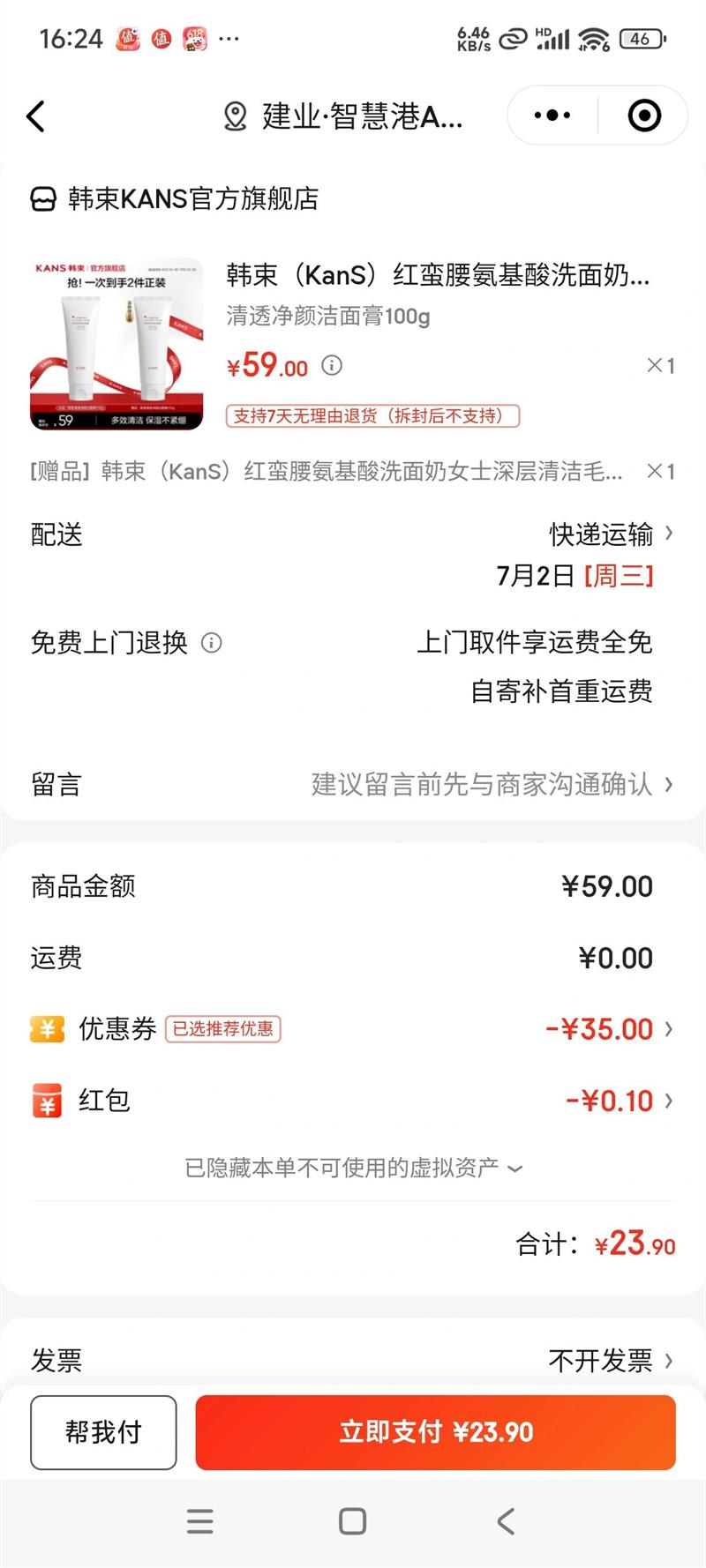The image size is (706, 1568).
Task: View the 韩束红蛮腰 cleanser product thumbnail
Action: click(x=116, y=343)
